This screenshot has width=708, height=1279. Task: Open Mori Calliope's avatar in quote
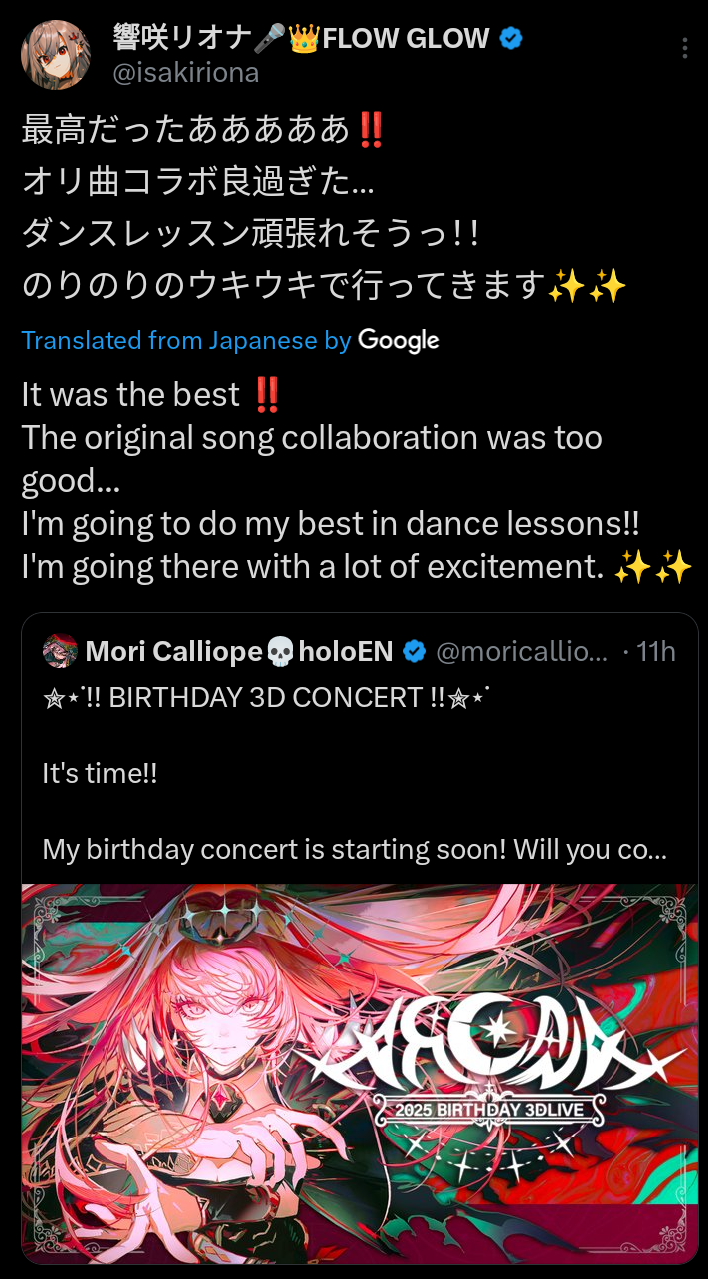click(x=60, y=651)
